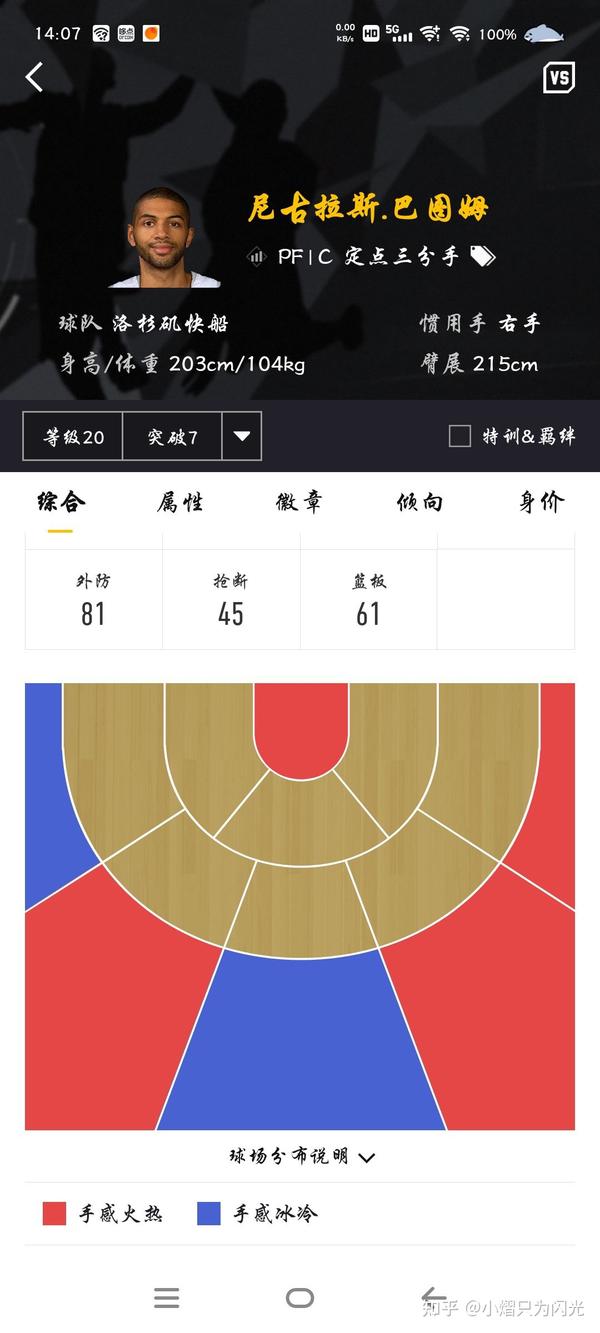Select the 突破7 breakthrough option
Viewport: 600px width, 1333px height.
click(x=172, y=436)
